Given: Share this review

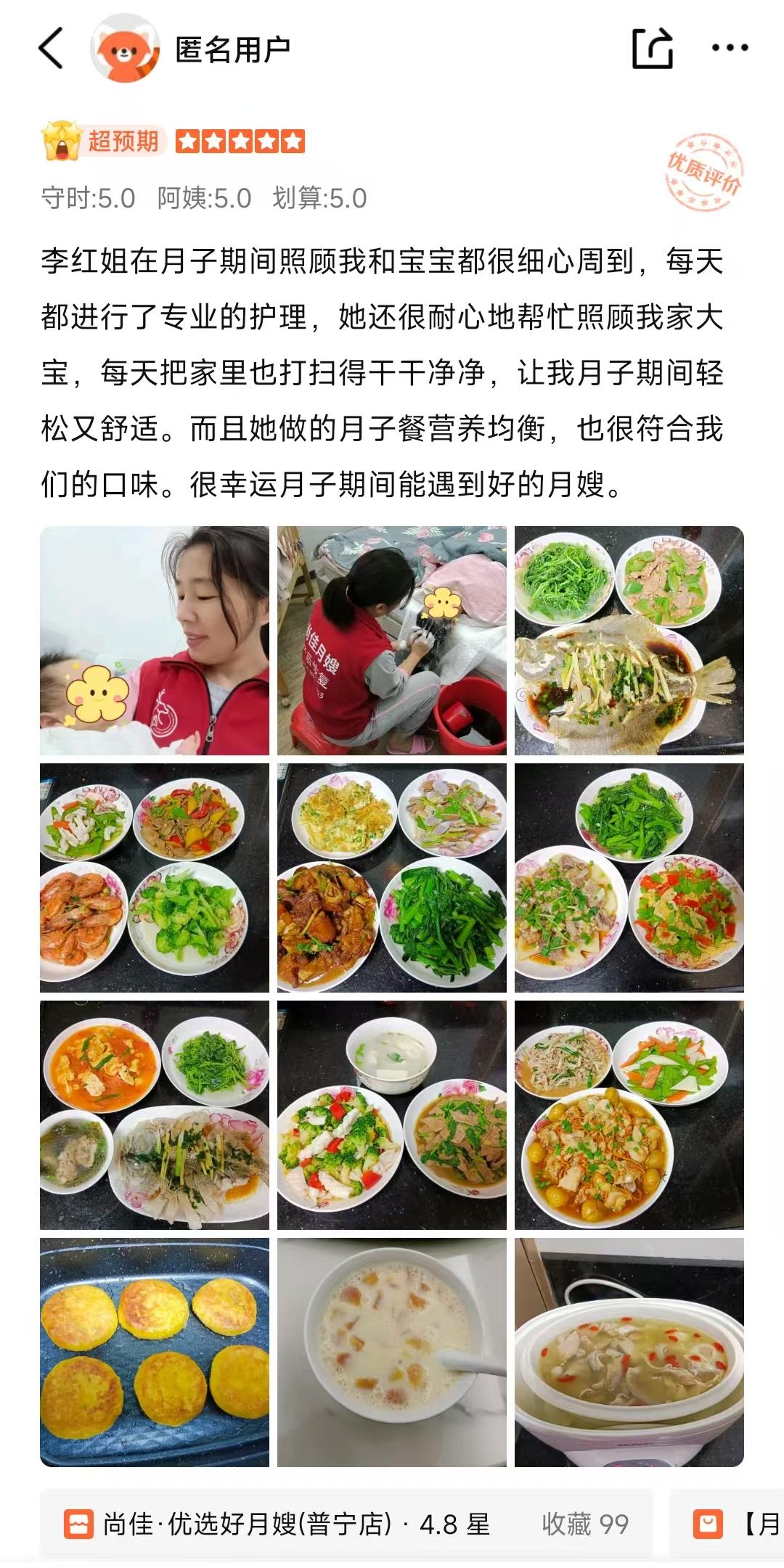Looking at the screenshot, I should [652, 48].
